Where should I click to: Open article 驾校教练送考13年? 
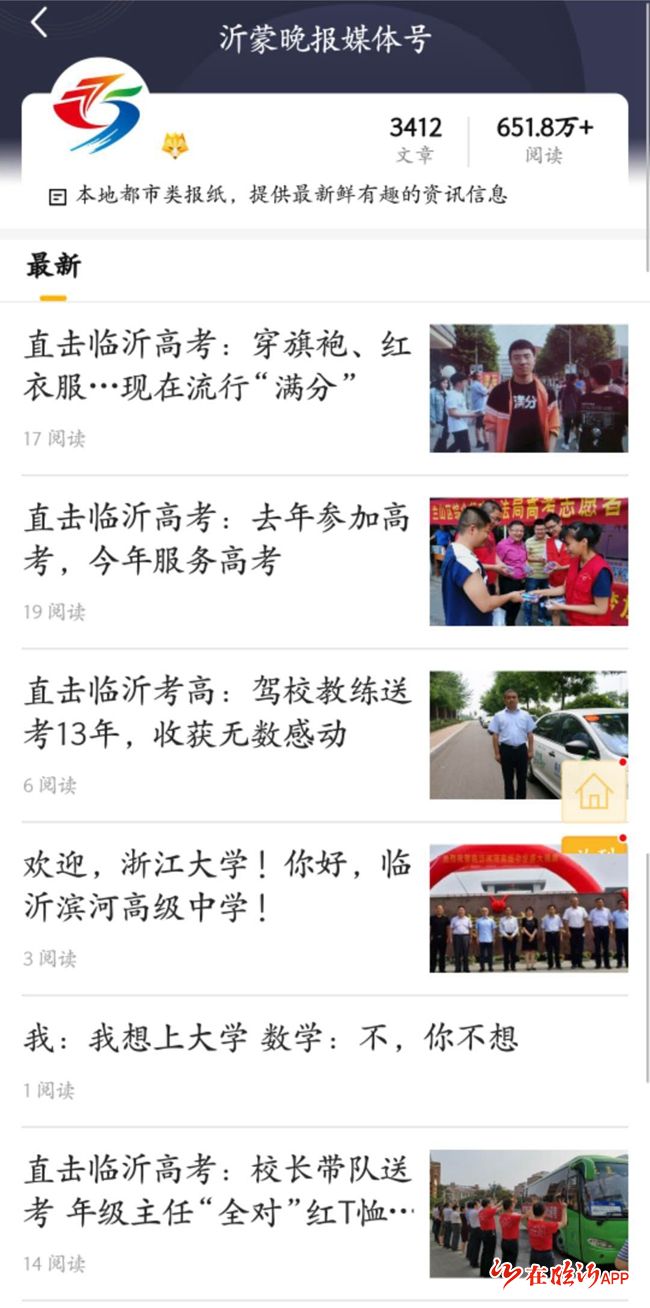pyautogui.click(x=325, y=735)
